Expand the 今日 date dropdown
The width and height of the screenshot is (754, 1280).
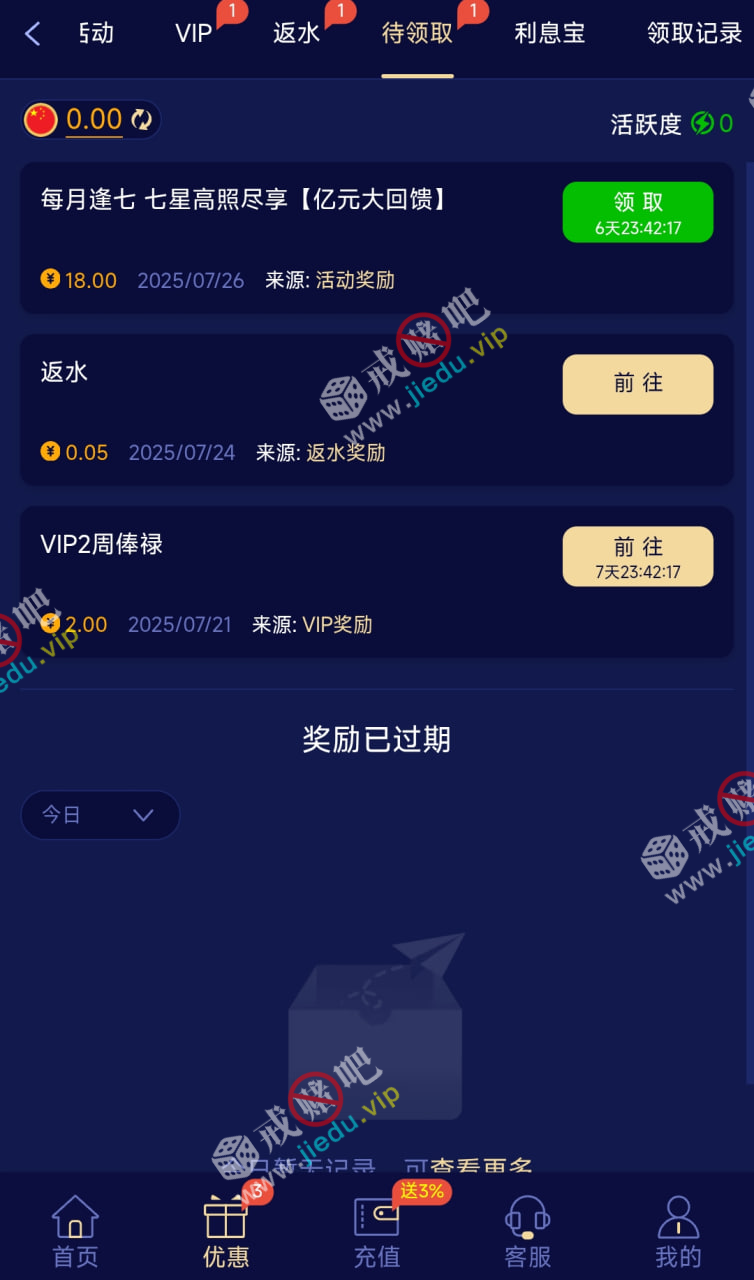pyautogui.click(x=100, y=815)
